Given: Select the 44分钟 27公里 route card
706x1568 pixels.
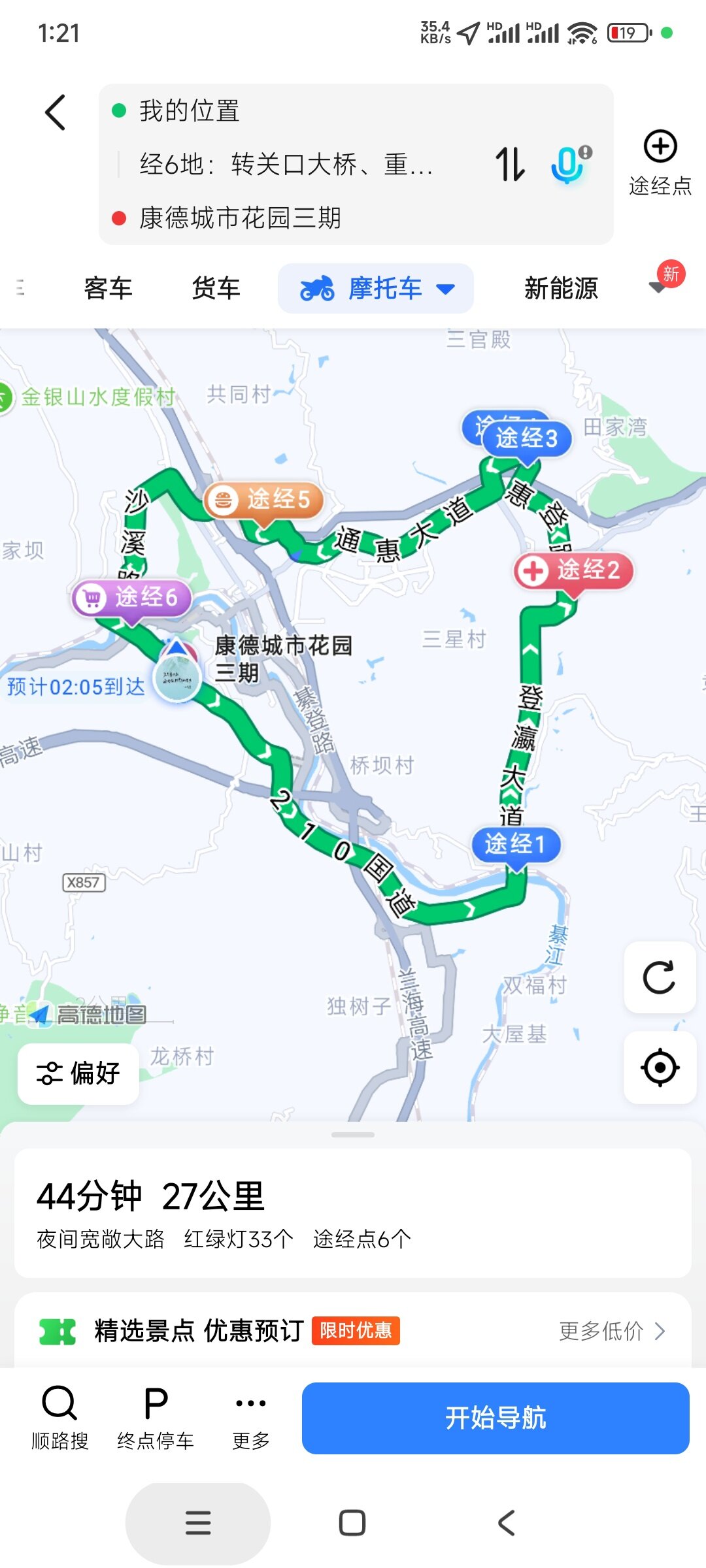Looking at the screenshot, I should pyautogui.click(x=353, y=1213).
